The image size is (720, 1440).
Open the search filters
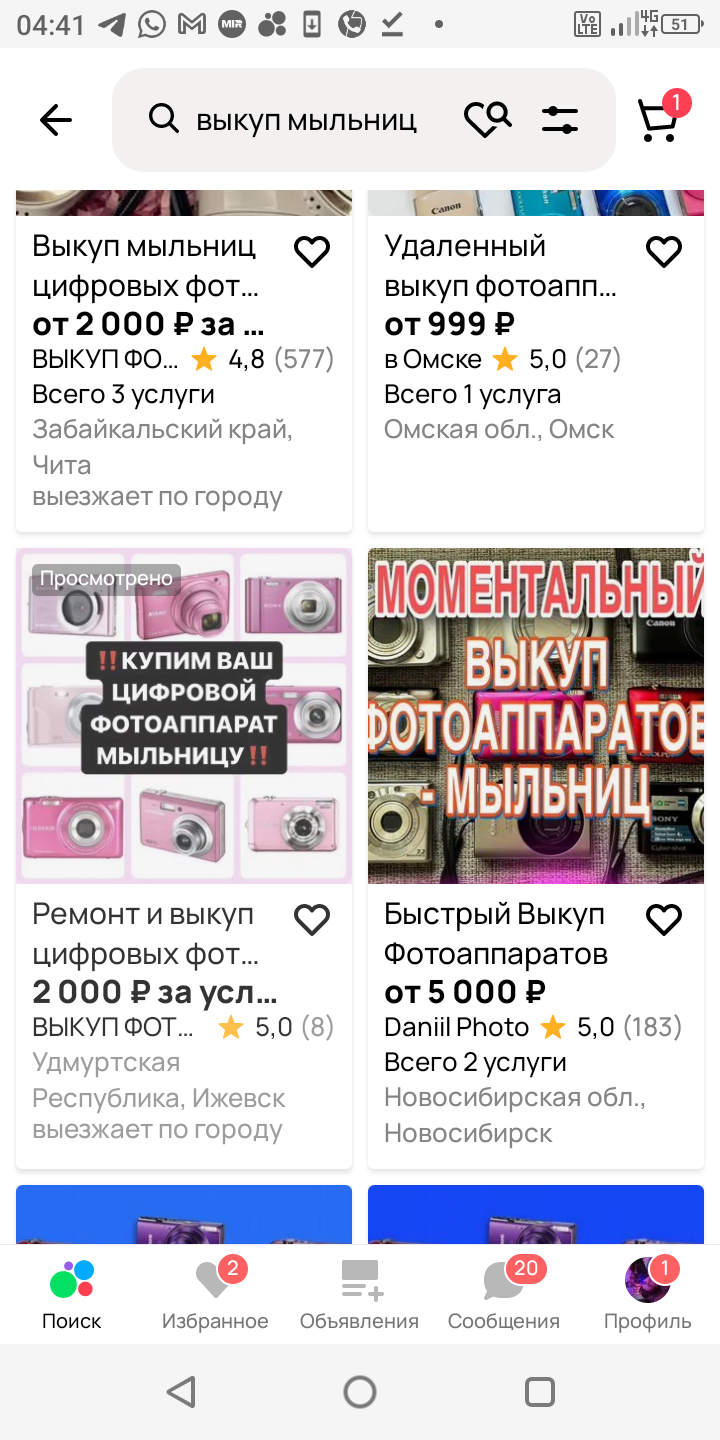pos(560,121)
